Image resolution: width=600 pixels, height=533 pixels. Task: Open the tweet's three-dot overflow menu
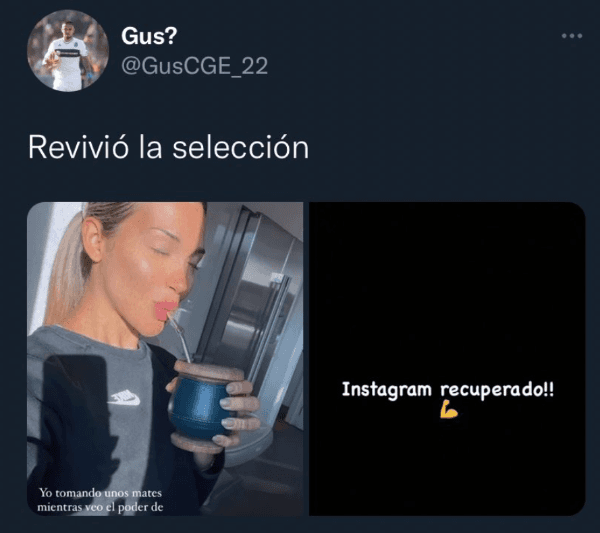(571, 36)
